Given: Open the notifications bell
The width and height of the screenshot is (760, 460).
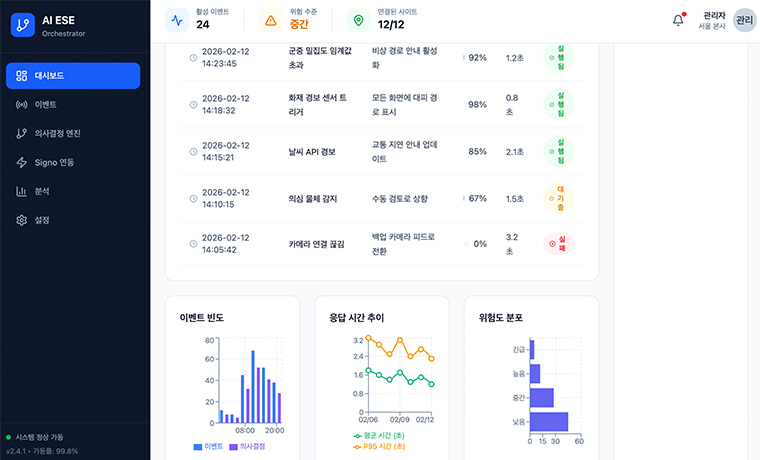Looking at the screenshot, I should point(678,20).
